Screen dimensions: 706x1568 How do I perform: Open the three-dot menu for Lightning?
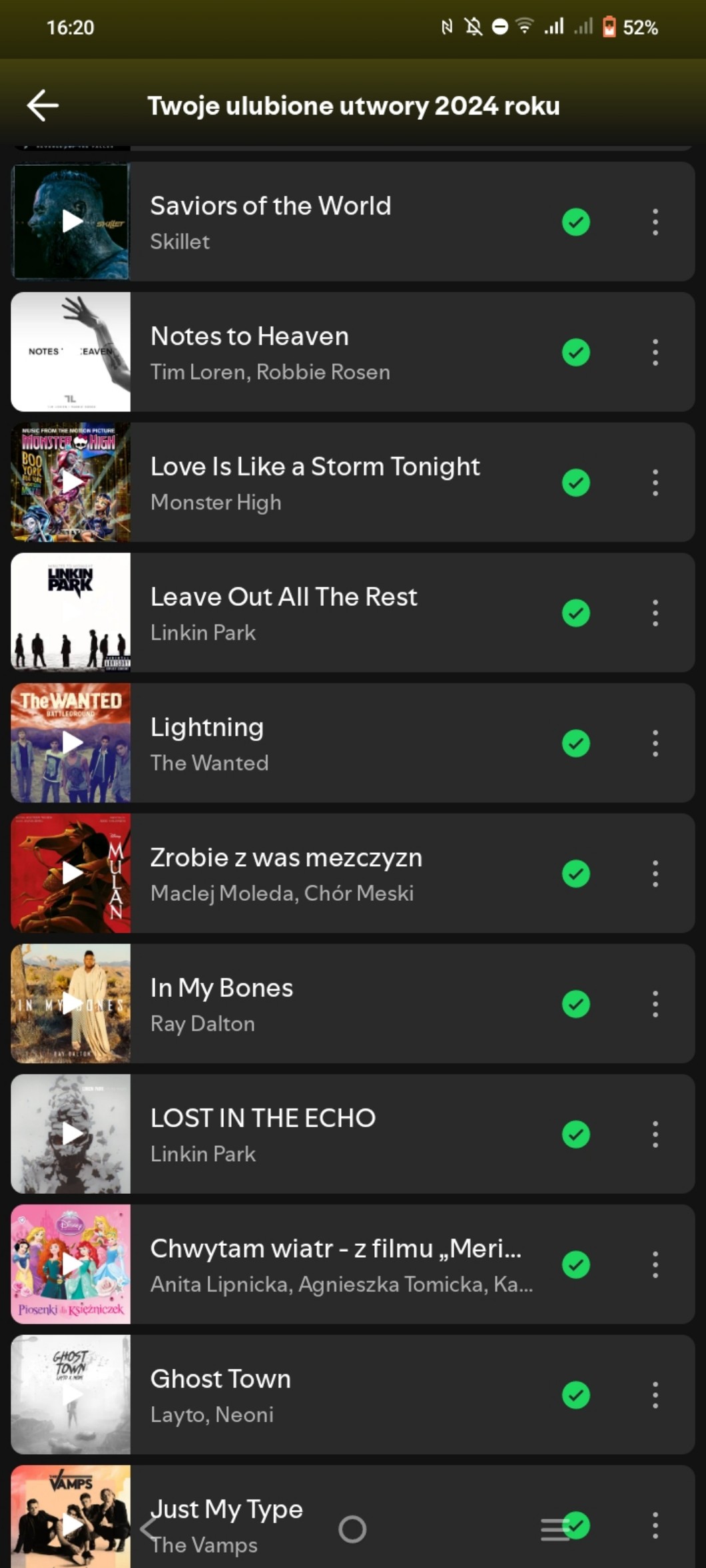(655, 744)
